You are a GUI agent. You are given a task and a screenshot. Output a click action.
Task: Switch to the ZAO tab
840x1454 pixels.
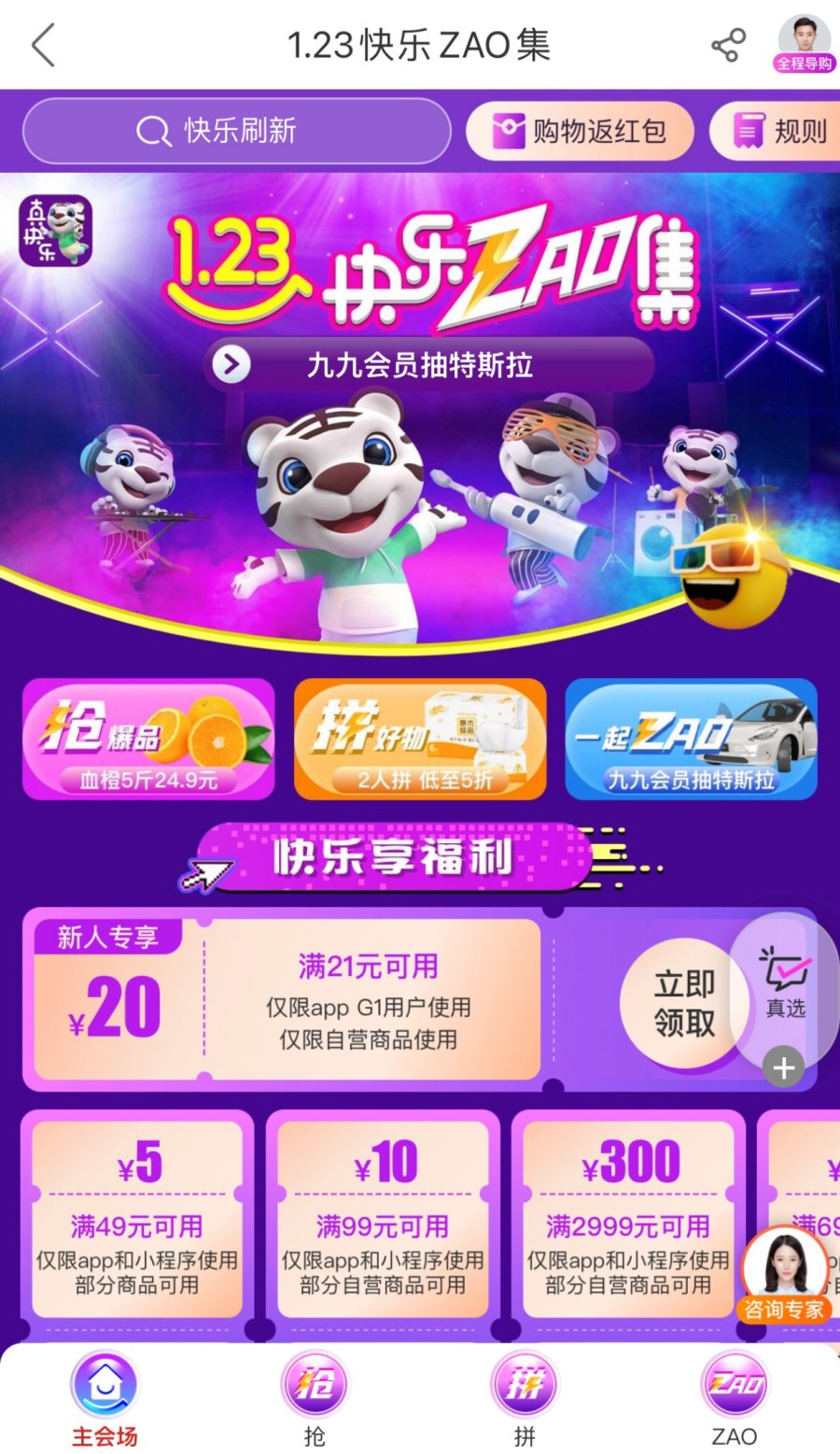735,1398
